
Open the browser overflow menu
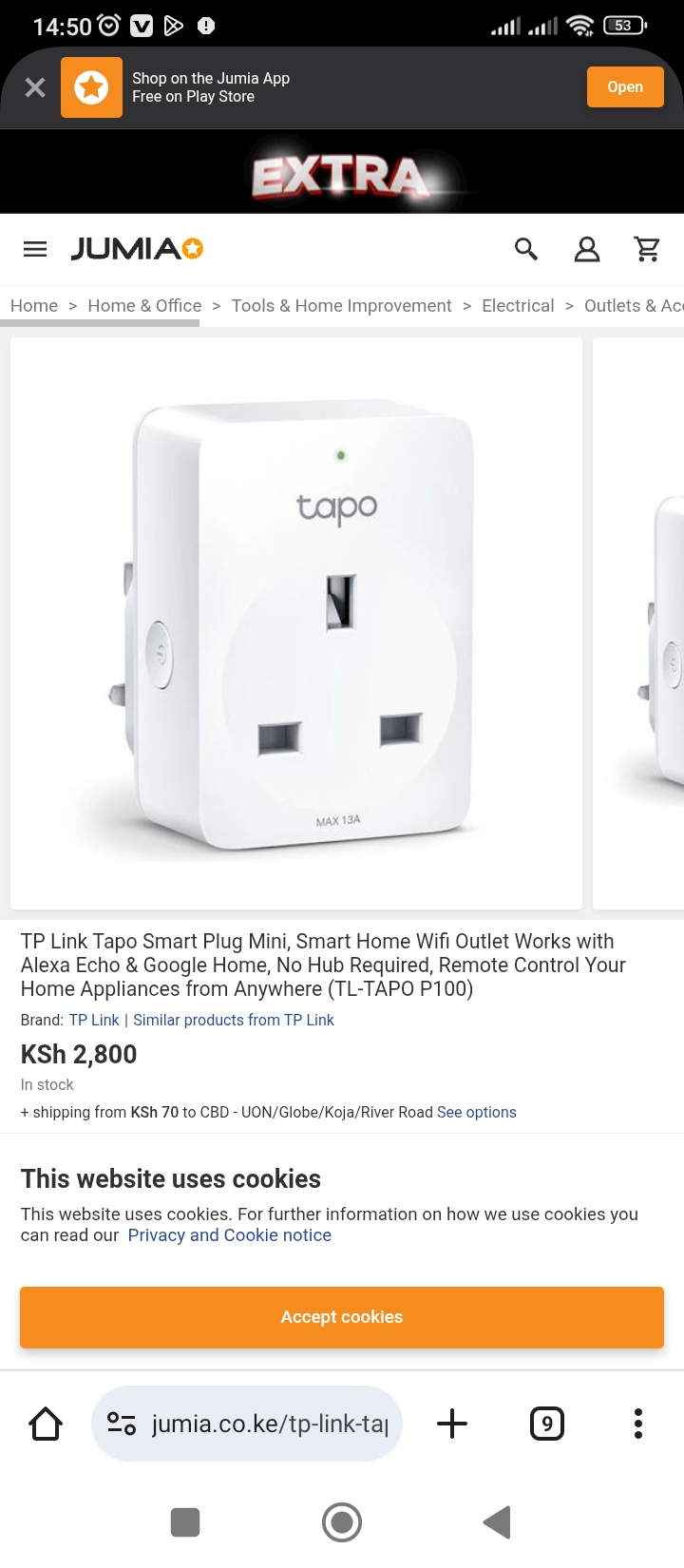[638, 1424]
